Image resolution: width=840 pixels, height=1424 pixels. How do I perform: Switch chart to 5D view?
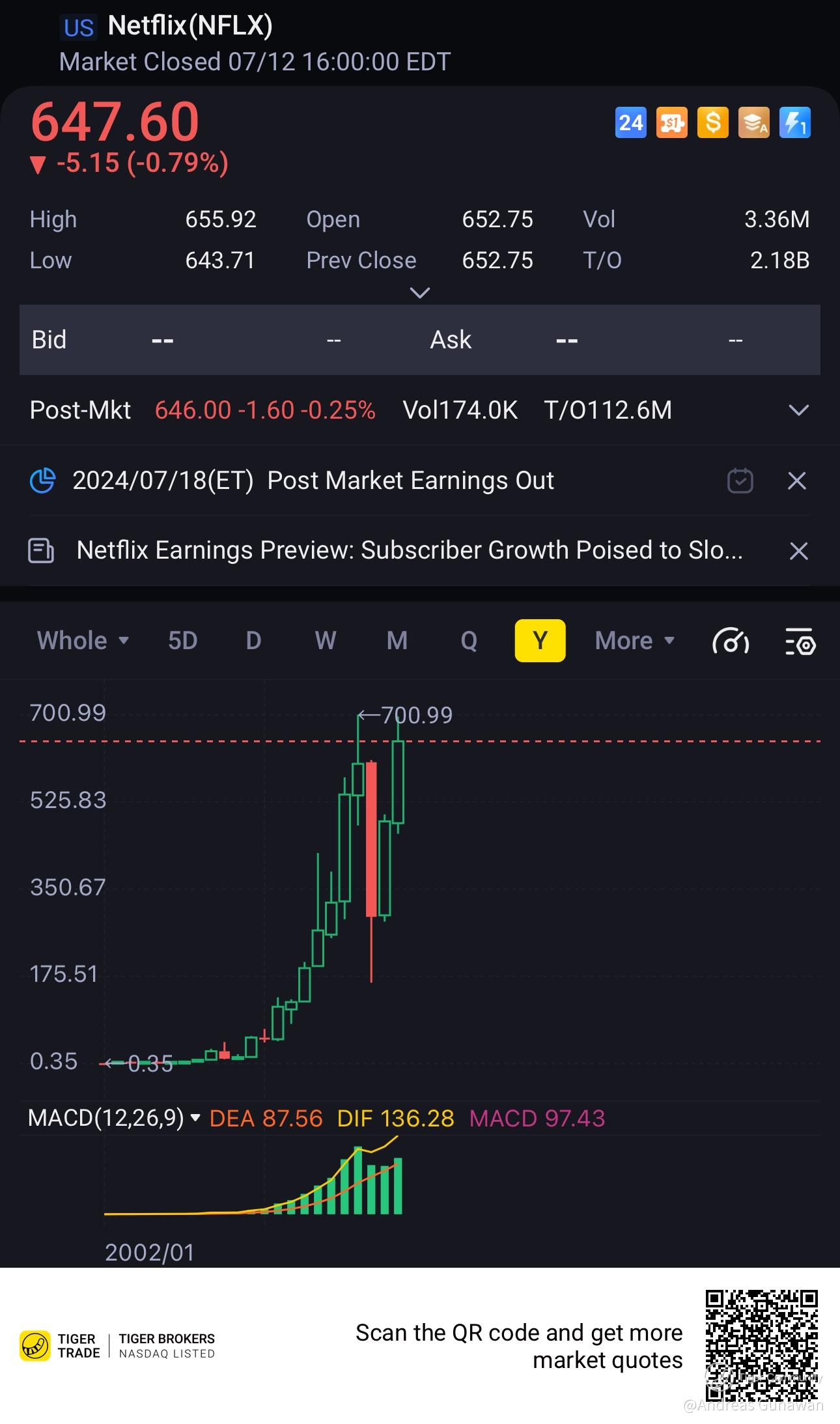click(x=182, y=641)
